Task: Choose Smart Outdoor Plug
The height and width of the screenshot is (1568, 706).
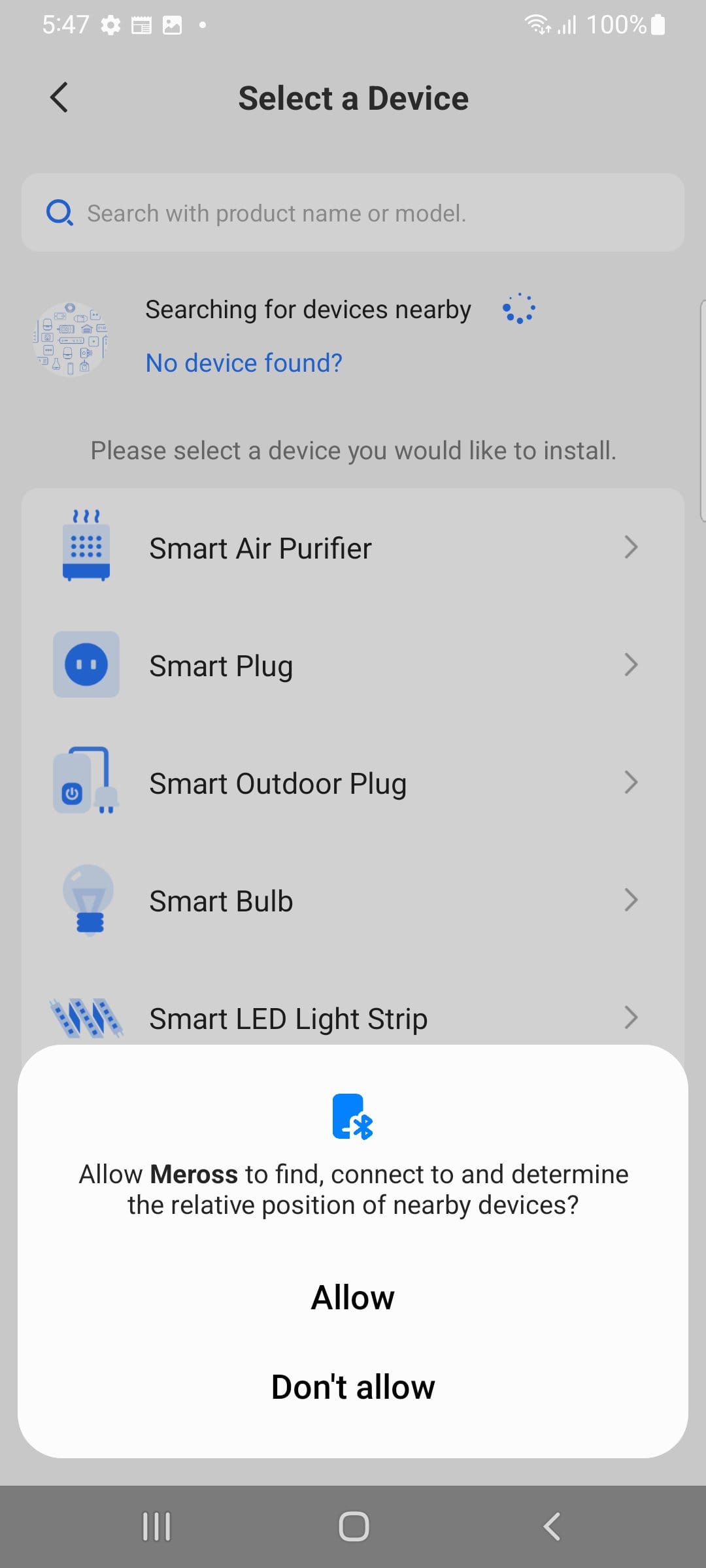Action: (x=353, y=783)
